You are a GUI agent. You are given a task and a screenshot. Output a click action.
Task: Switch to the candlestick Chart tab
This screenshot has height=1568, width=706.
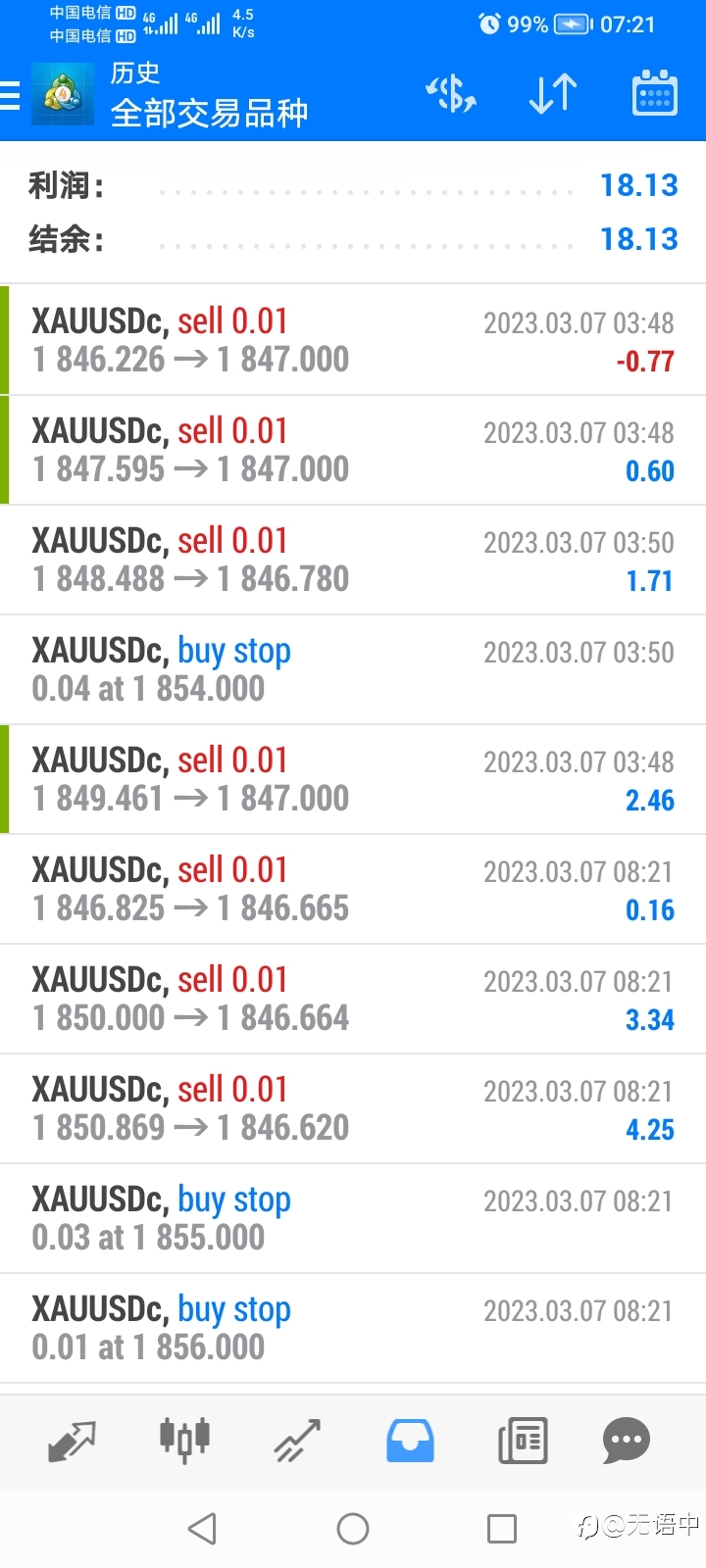[184, 1441]
